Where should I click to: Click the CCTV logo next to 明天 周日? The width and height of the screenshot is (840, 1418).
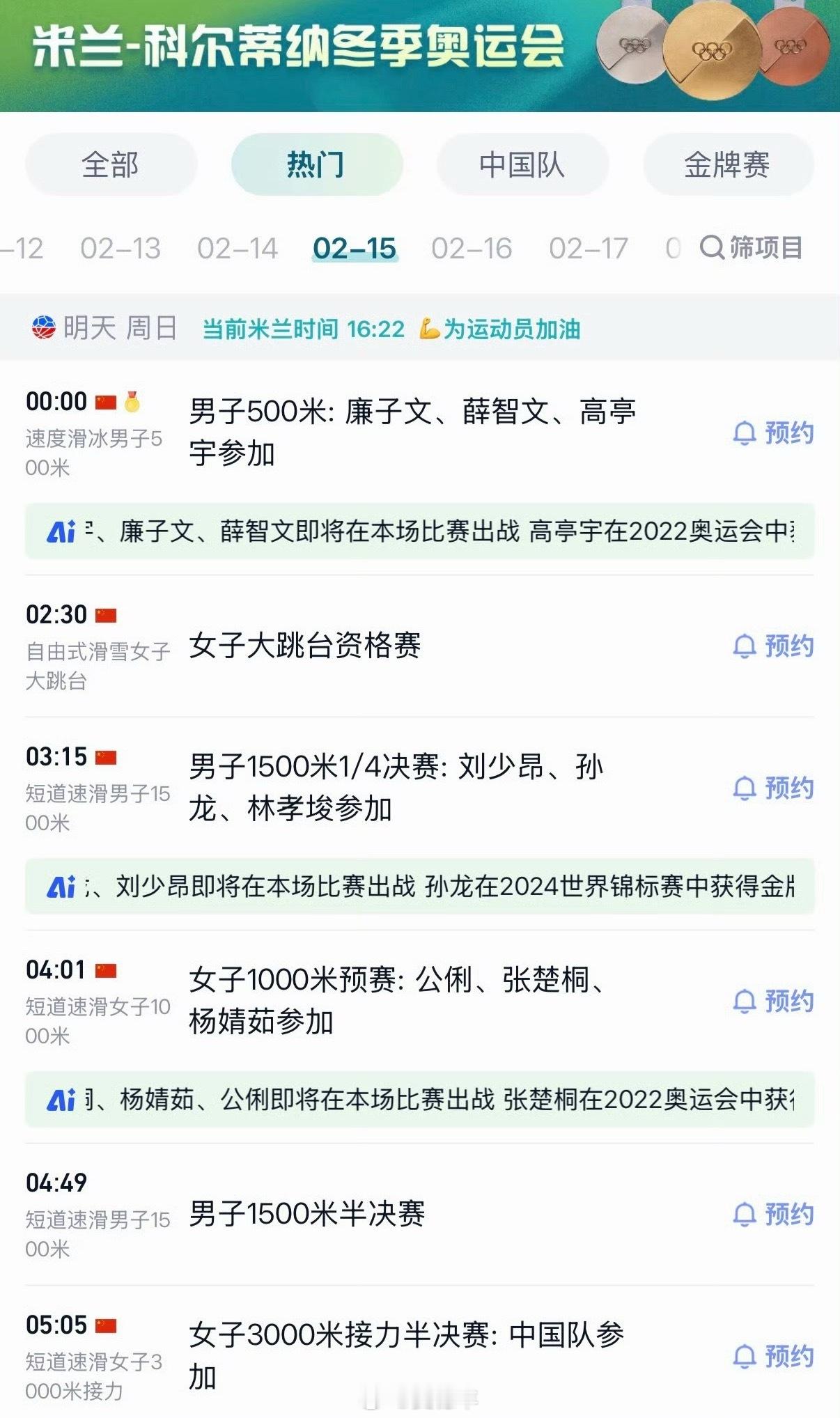43,327
